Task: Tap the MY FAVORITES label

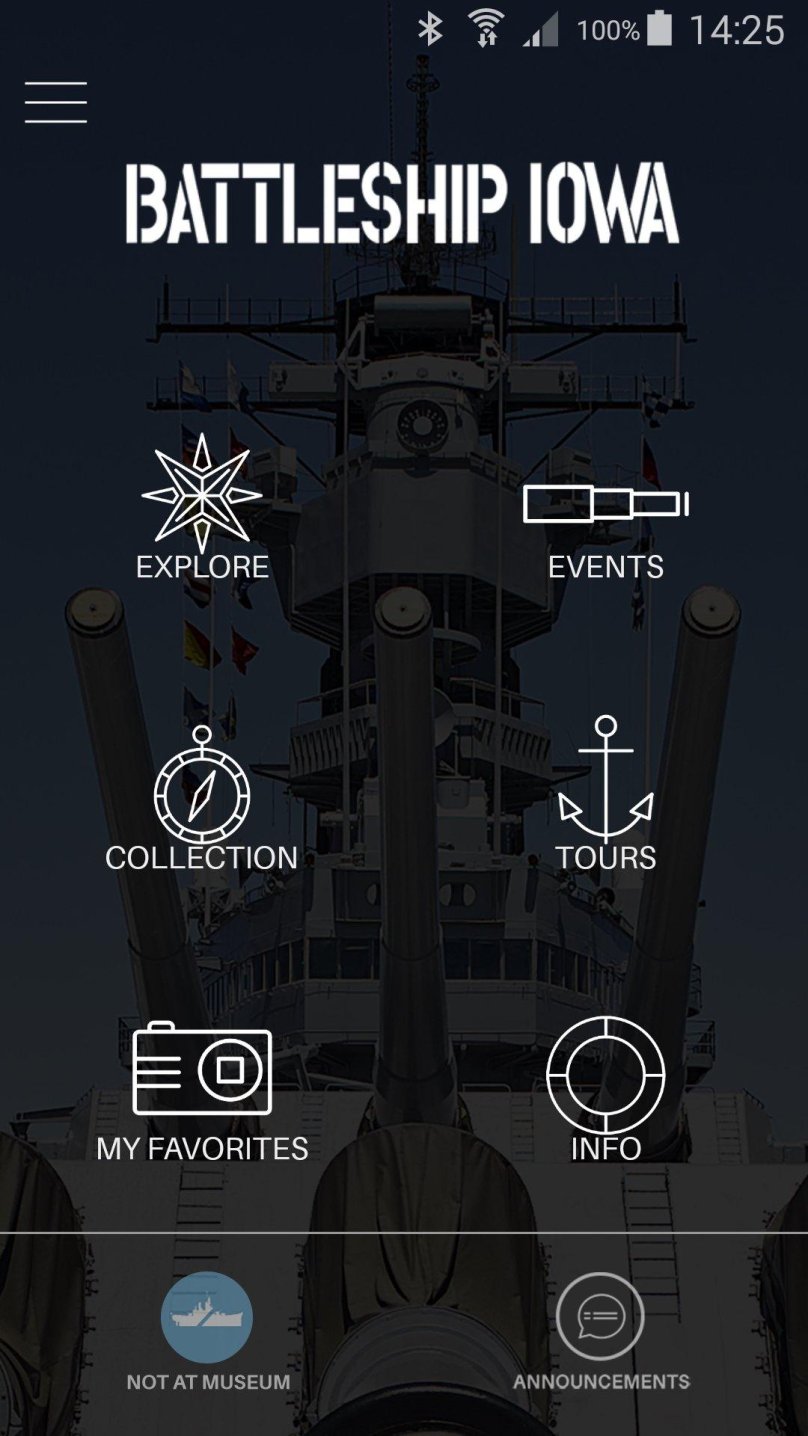Action: (204, 1150)
